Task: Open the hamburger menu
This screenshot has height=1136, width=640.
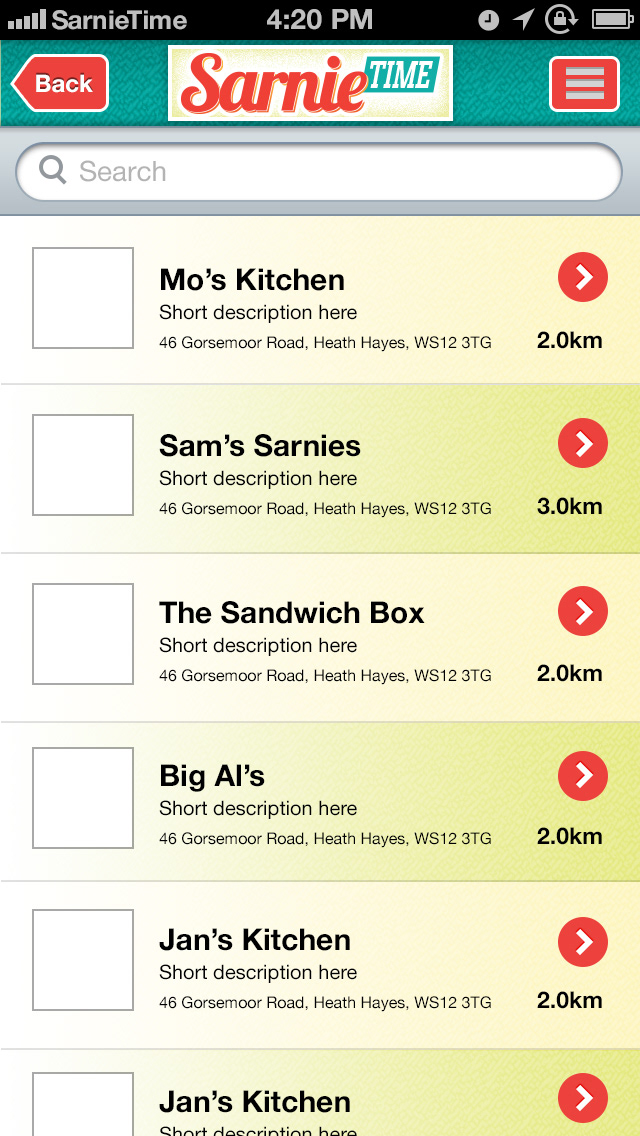Action: (584, 84)
